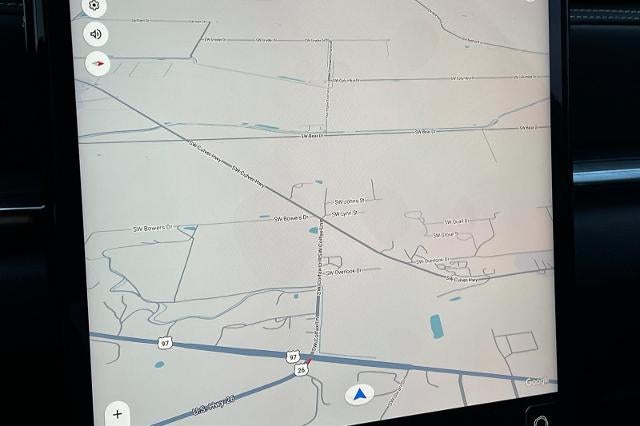The width and height of the screenshot is (640, 426).
Task: Mute navigation voice guidance
Action: (x=96, y=34)
